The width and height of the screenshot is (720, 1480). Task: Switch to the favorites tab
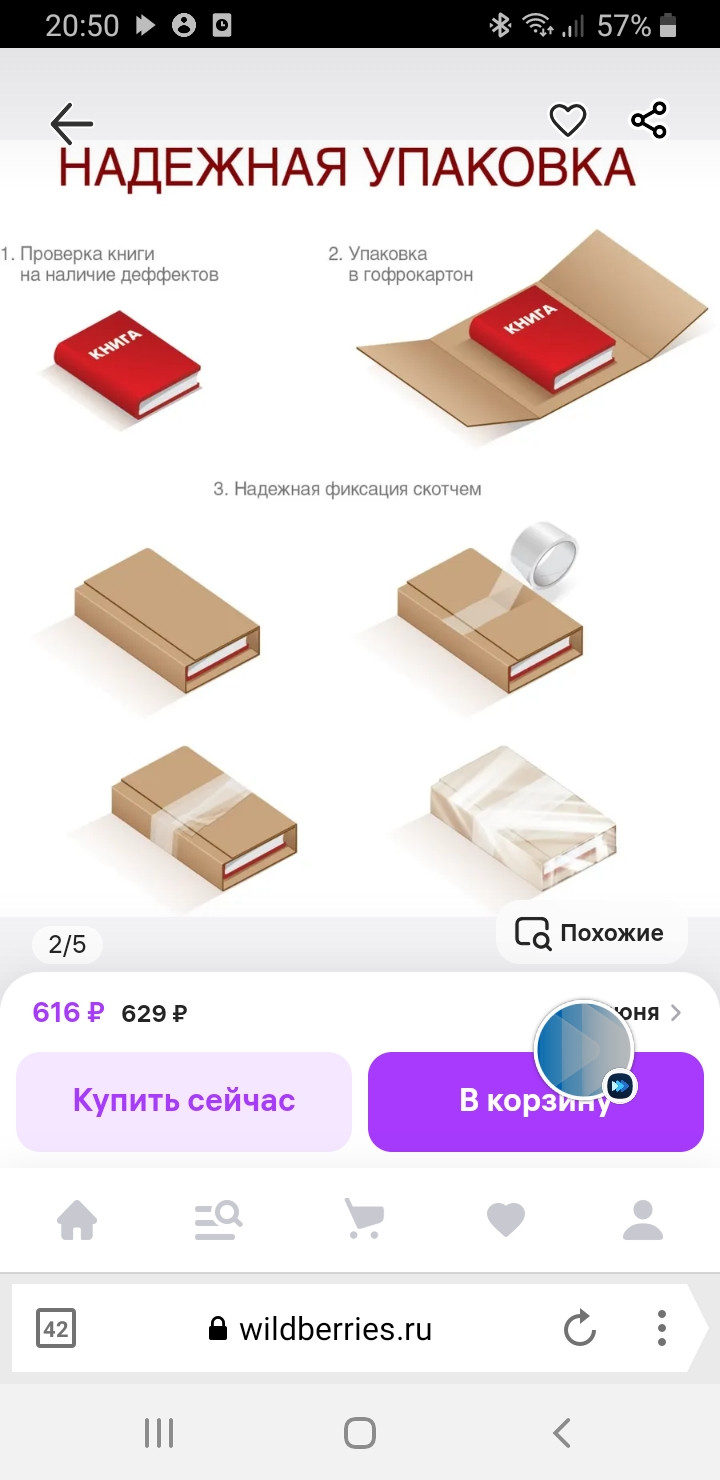(x=505, y=1220)
